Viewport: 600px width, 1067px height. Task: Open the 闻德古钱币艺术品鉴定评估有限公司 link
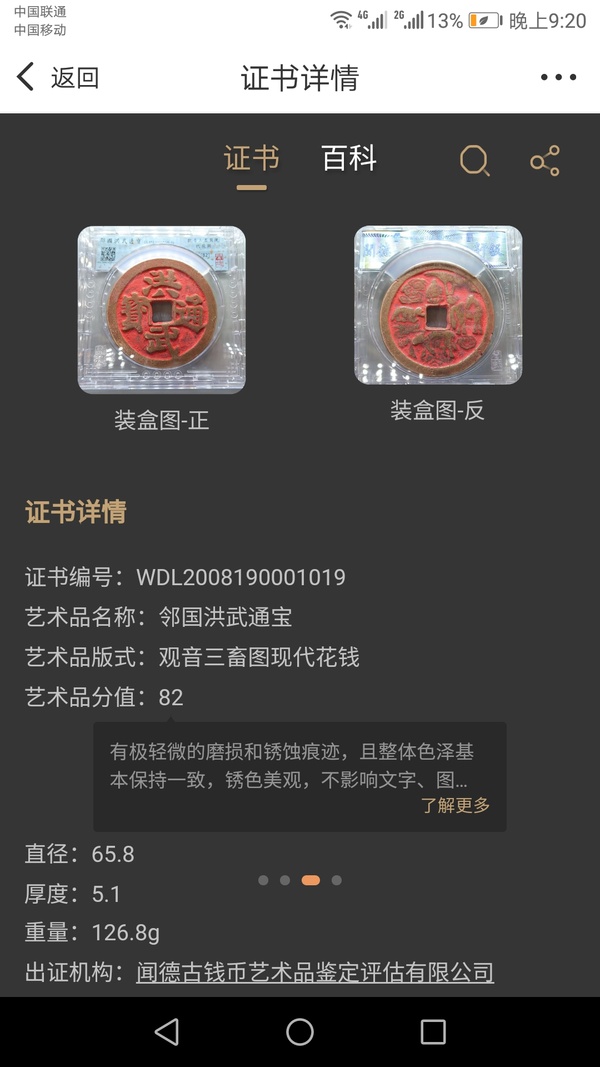coord(315,971)
